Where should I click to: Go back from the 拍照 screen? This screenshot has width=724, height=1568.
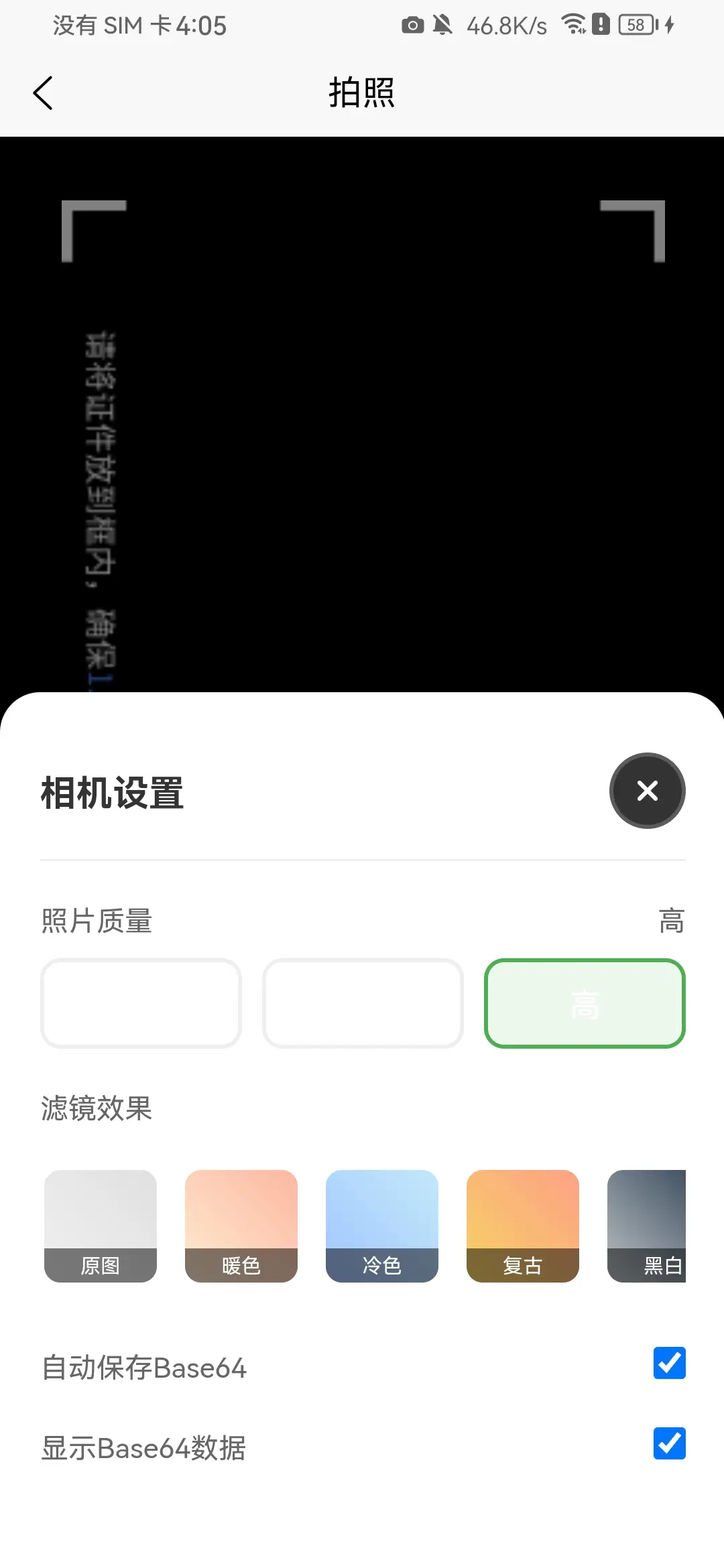pos(43,92)
